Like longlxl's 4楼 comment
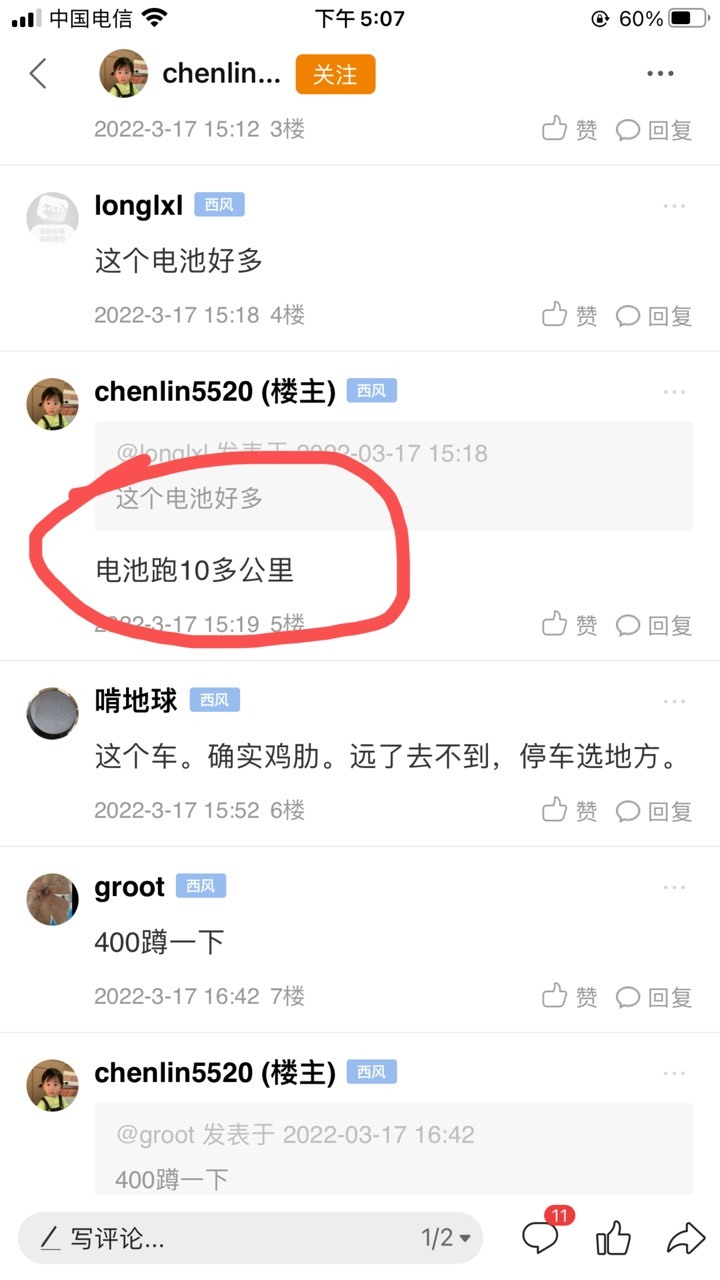The height and width of the screenshot is (1280, 720). tap(570, 316)
